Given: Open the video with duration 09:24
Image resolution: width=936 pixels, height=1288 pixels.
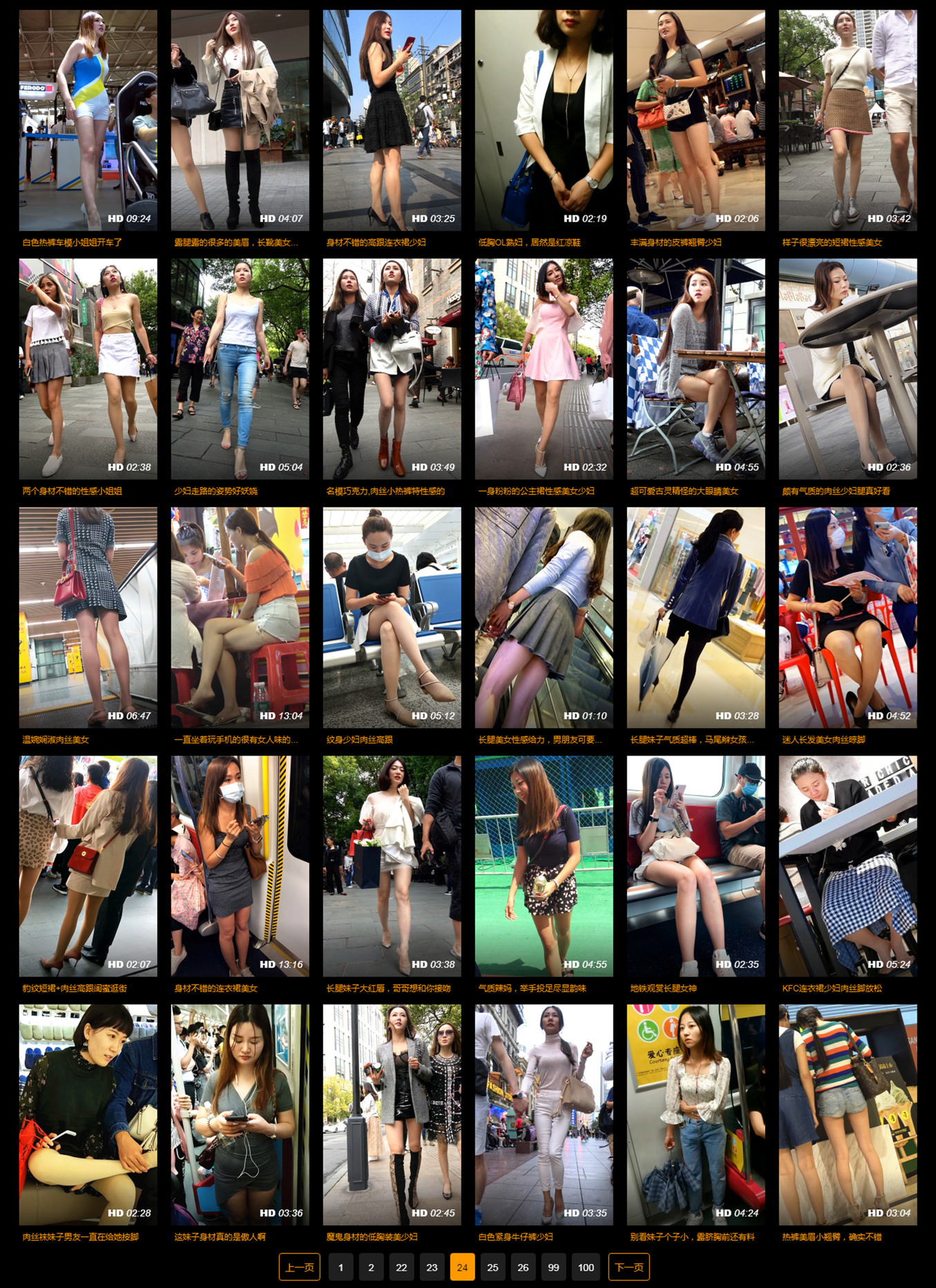Looking at the screenshot, I should point(88,120).
